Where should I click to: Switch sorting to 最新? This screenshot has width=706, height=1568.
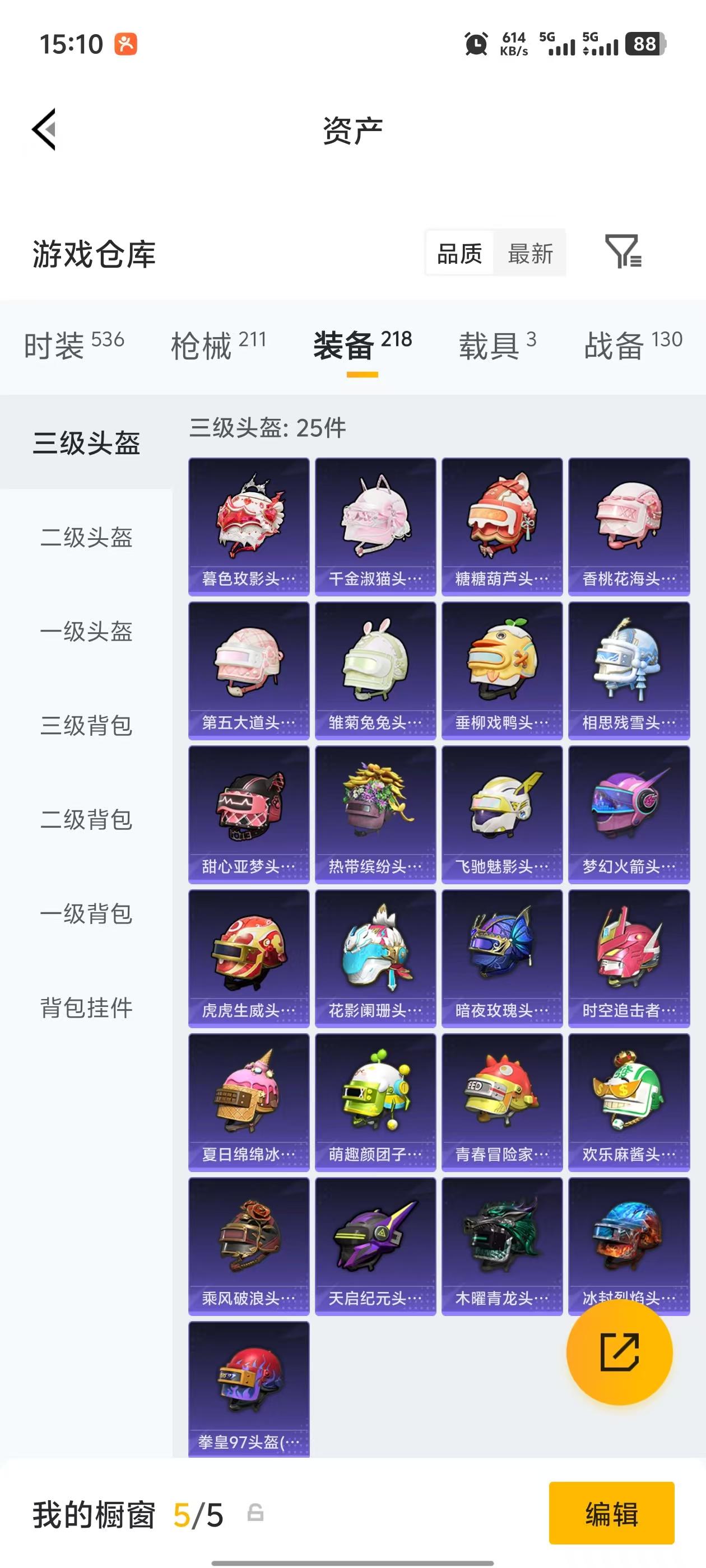tap(530, 253)
